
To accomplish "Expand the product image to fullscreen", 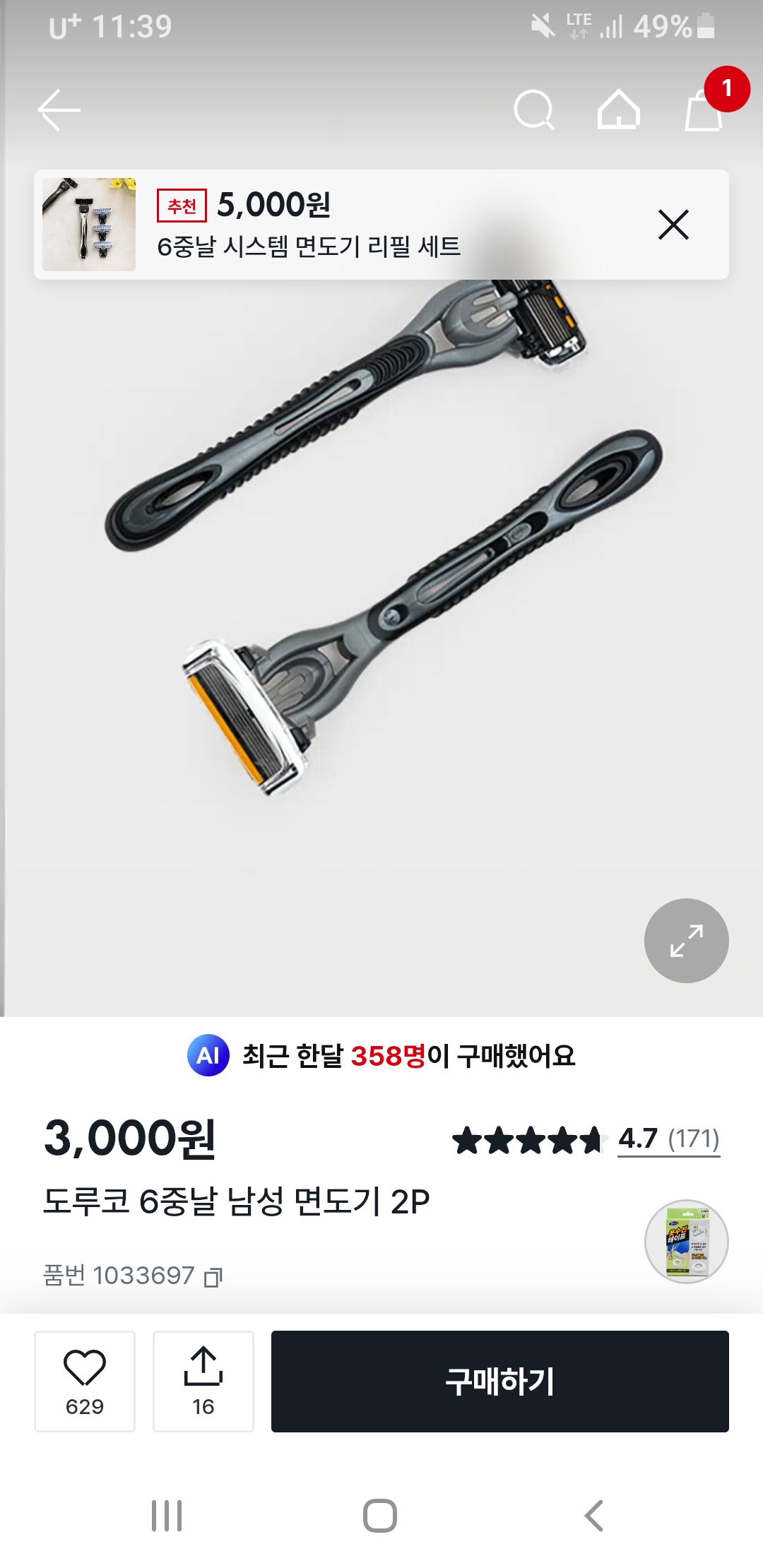I will pos(686,941).
